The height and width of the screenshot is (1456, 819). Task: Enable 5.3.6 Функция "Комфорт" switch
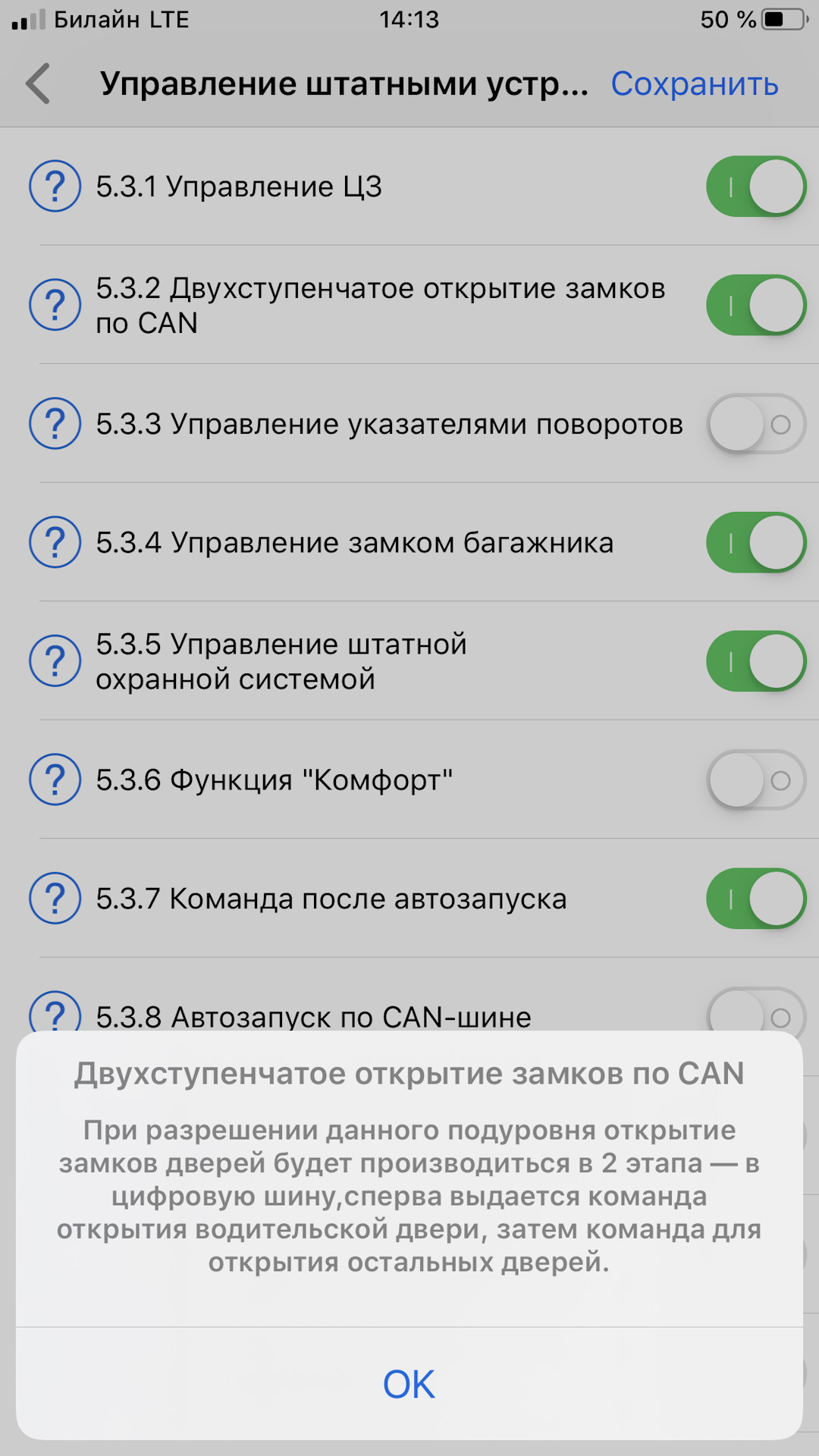(755, 780)
